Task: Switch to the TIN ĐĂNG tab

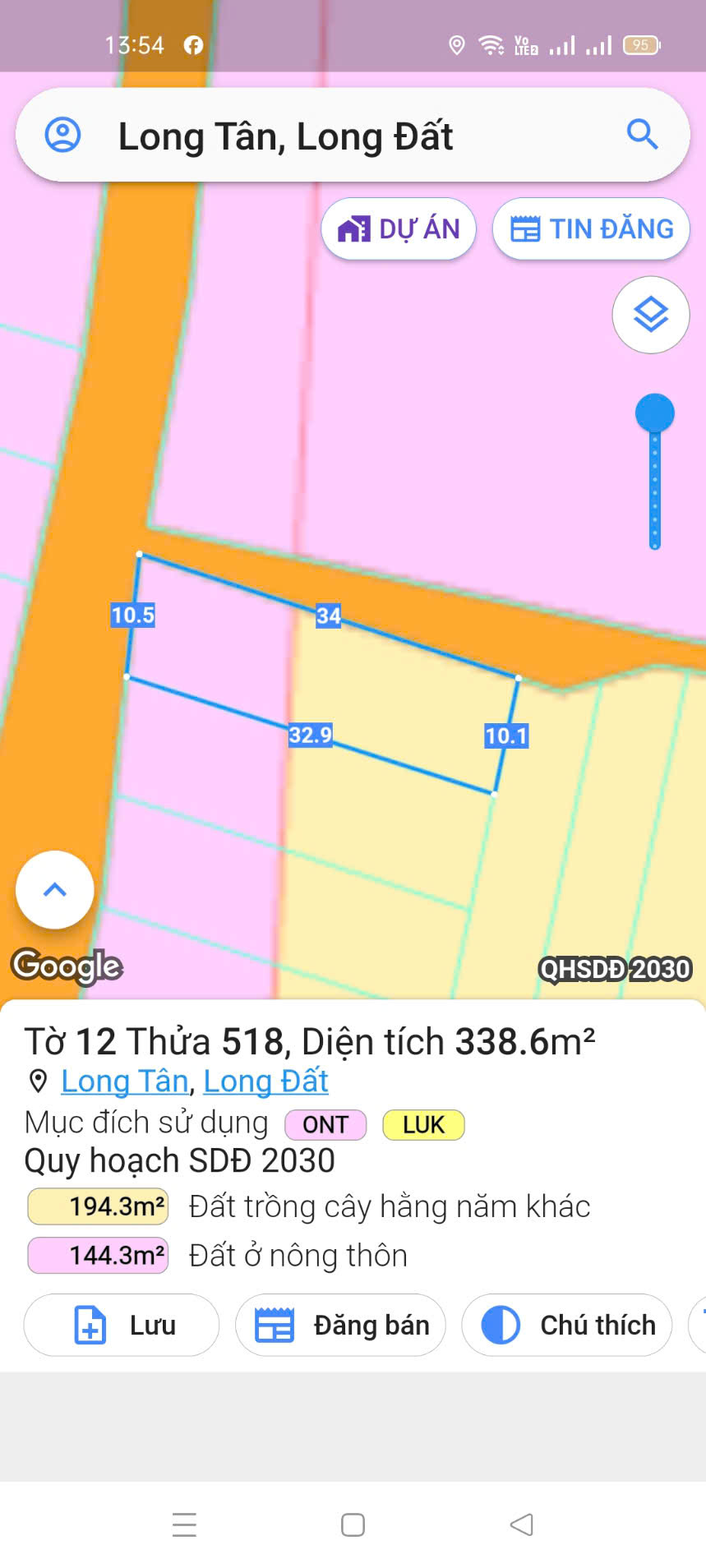Action: pyautogui.click(x=591, y=228)
